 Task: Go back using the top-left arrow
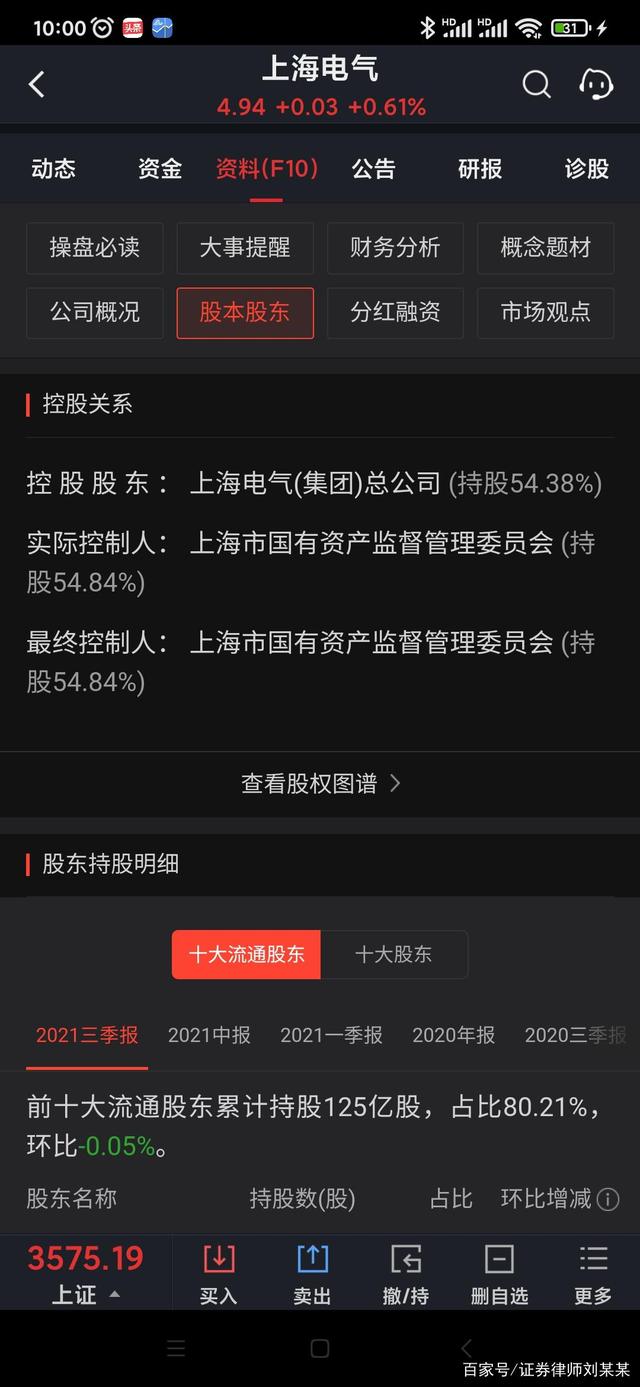[37, 85]
